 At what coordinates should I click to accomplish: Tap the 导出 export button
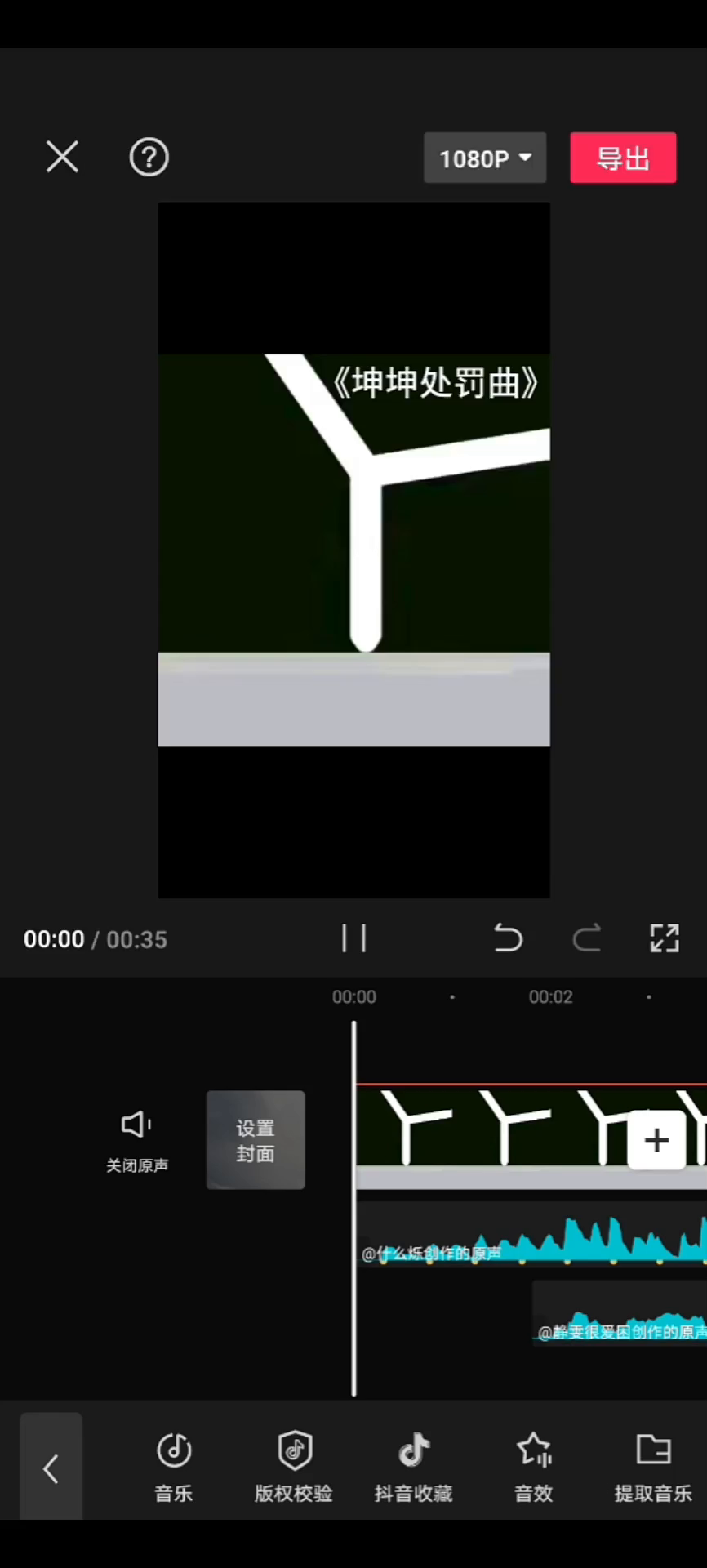tap(623, 158)
